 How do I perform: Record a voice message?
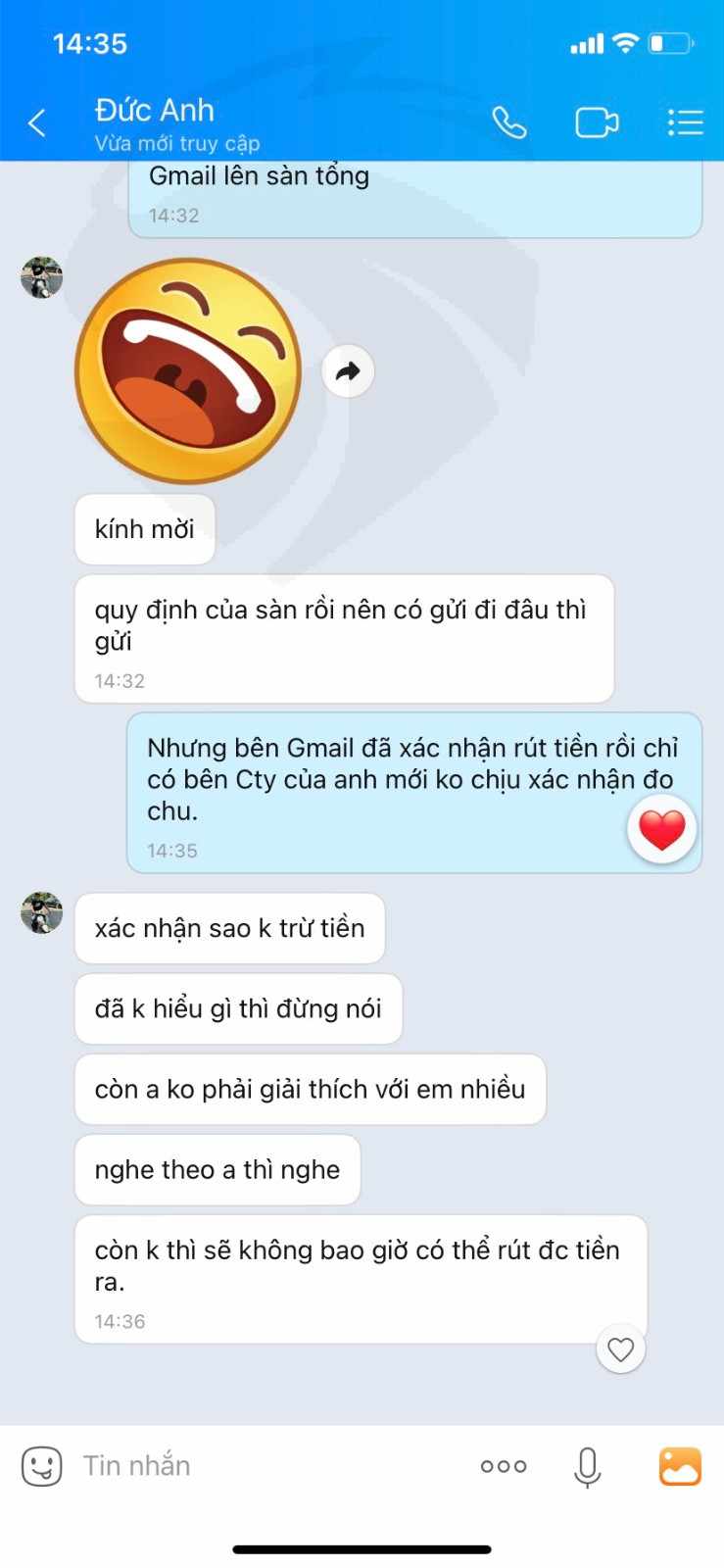click(x=587, y=1467)
